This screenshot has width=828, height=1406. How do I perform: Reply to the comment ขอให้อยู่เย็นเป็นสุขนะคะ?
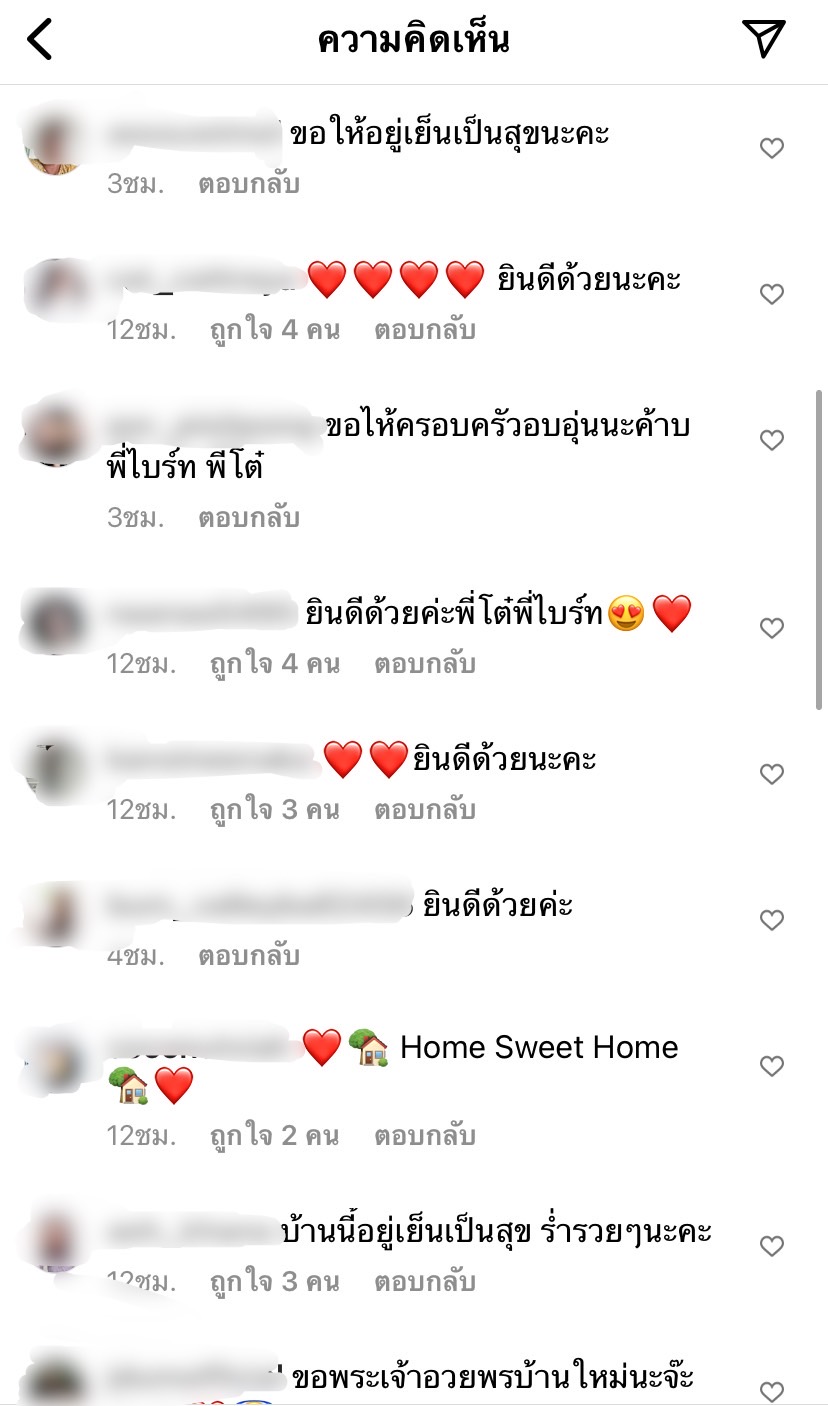point(249,184)
